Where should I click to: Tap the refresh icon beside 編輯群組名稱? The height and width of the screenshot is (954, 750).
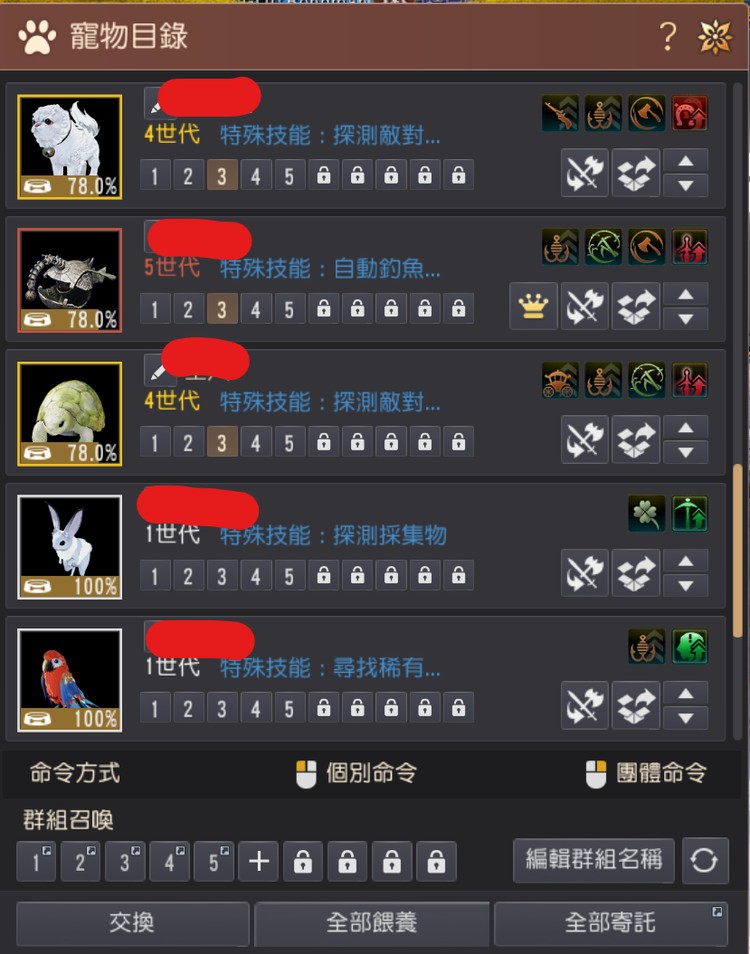coord(705,861)
